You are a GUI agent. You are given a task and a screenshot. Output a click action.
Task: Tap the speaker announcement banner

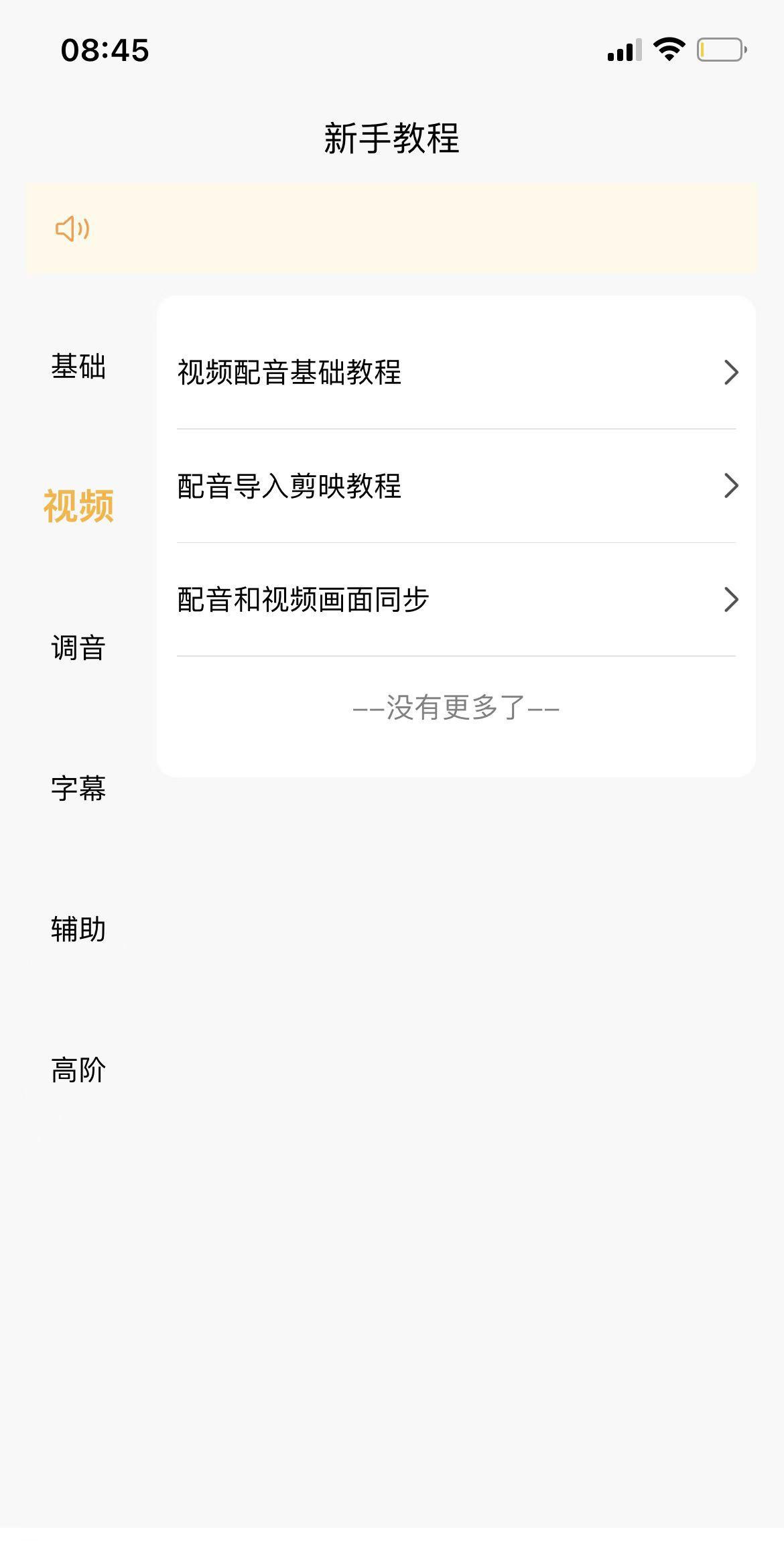(x=391, y=229)
